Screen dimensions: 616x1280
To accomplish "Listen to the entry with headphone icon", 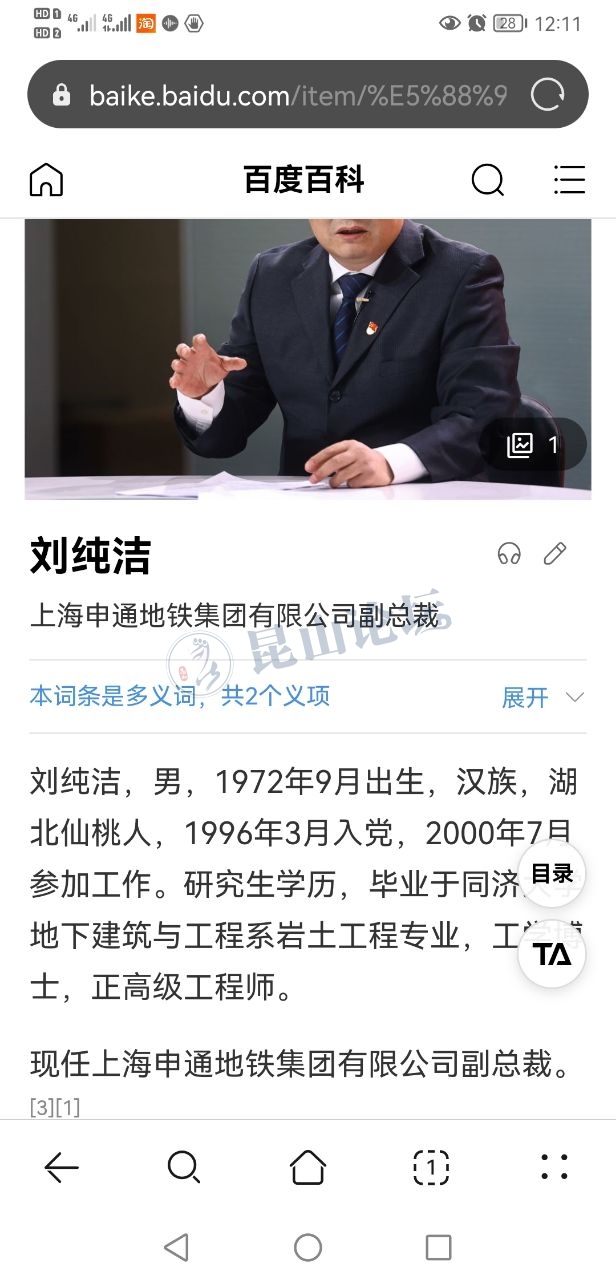I will (x=509, y=553).
